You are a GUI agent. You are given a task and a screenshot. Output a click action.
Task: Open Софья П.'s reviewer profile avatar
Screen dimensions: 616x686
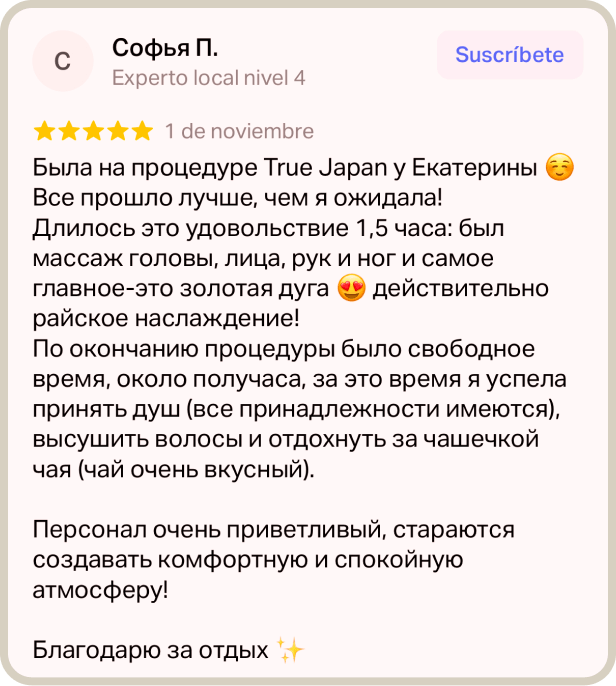pos(62,61)
